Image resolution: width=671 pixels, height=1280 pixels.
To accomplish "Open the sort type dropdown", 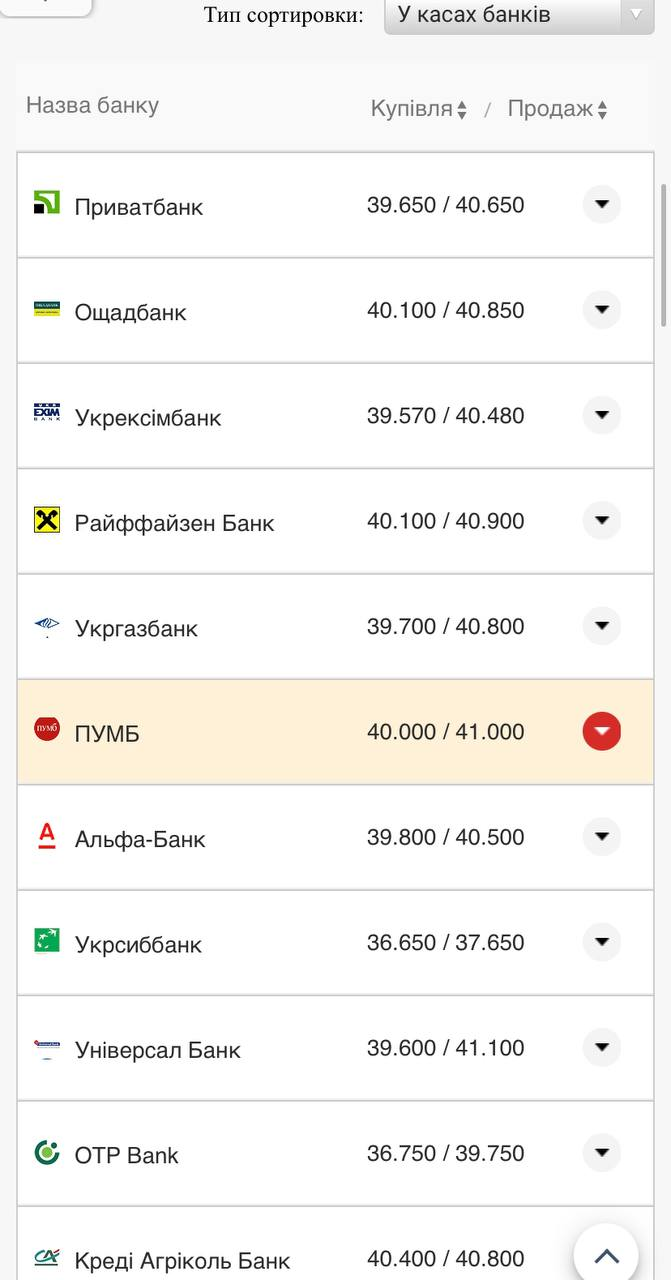I will click(518, 15).
